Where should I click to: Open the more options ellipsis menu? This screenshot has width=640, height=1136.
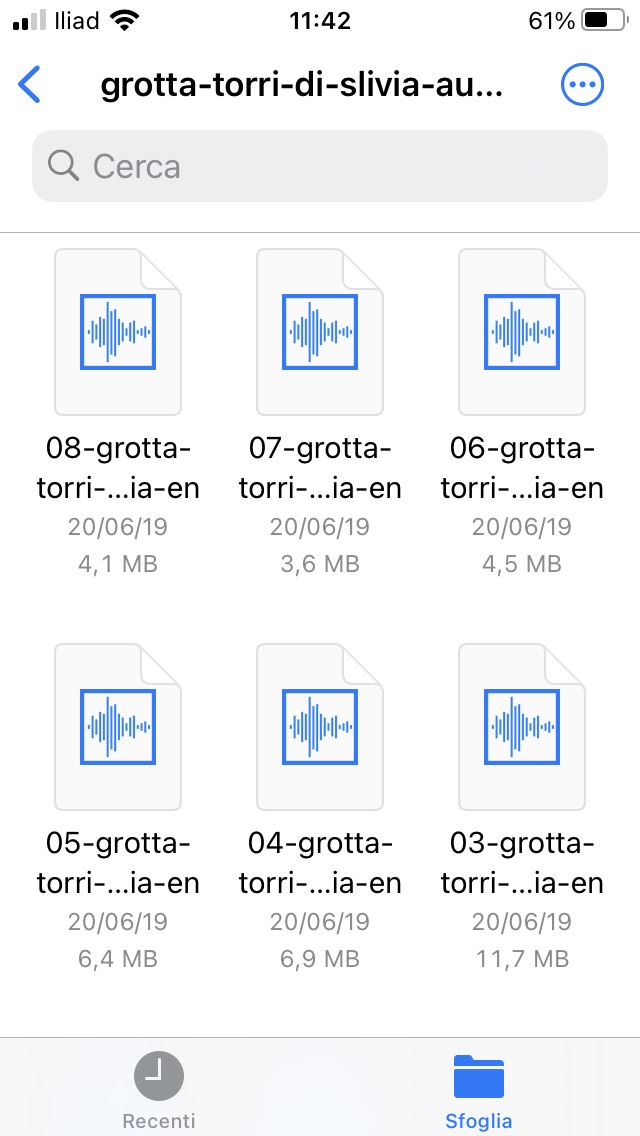click(x=582, y=85)
